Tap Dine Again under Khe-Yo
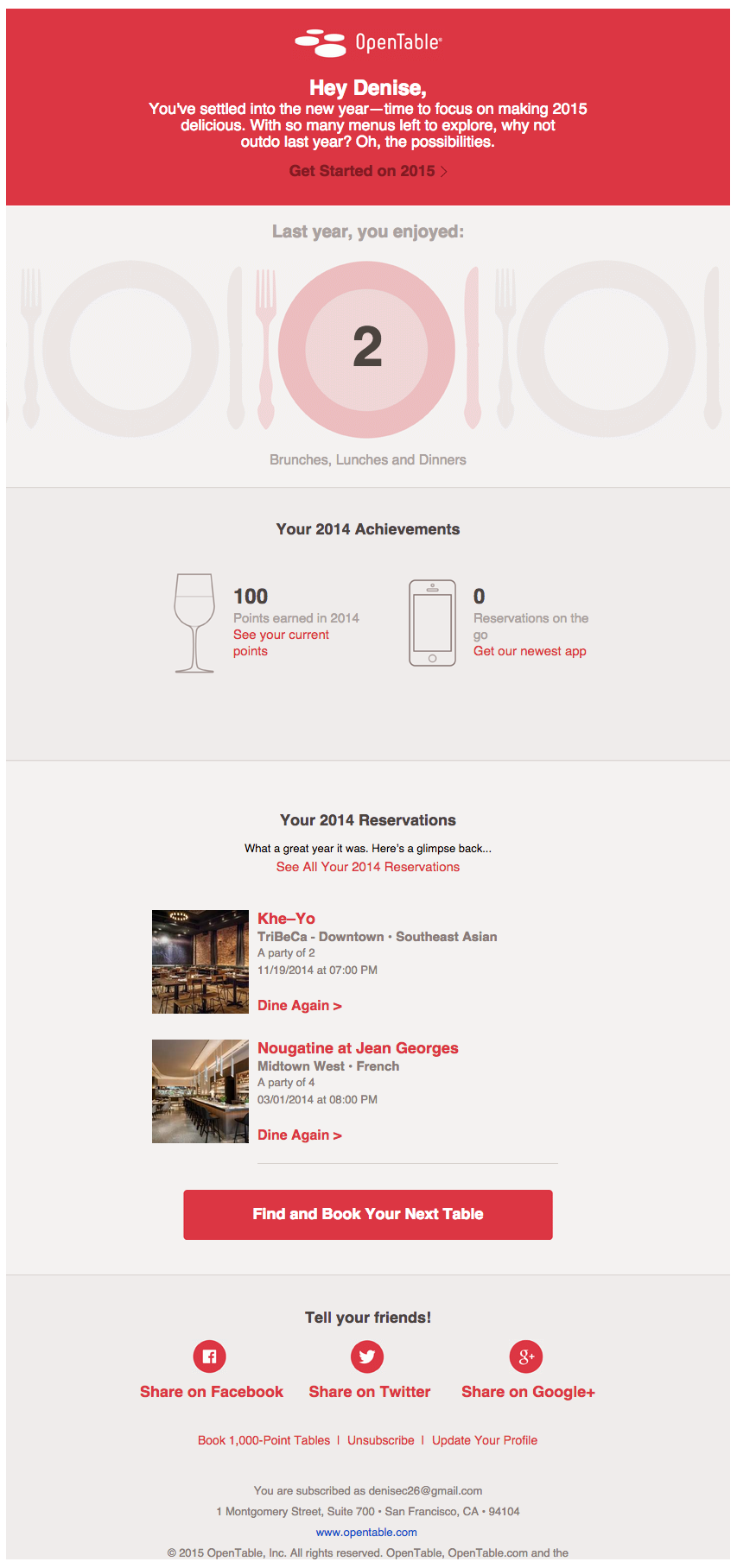The height and width of the screenshot is (1568, 737). click(x=299, y=1006)
